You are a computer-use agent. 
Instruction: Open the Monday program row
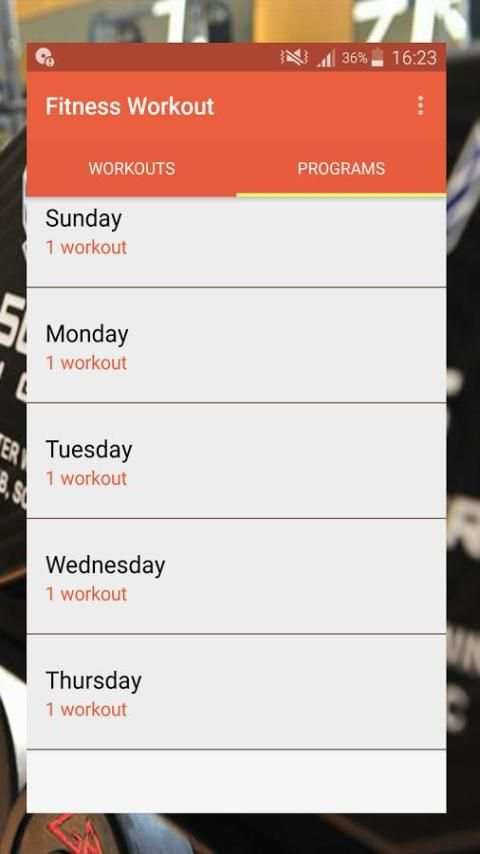click(236, 345)
